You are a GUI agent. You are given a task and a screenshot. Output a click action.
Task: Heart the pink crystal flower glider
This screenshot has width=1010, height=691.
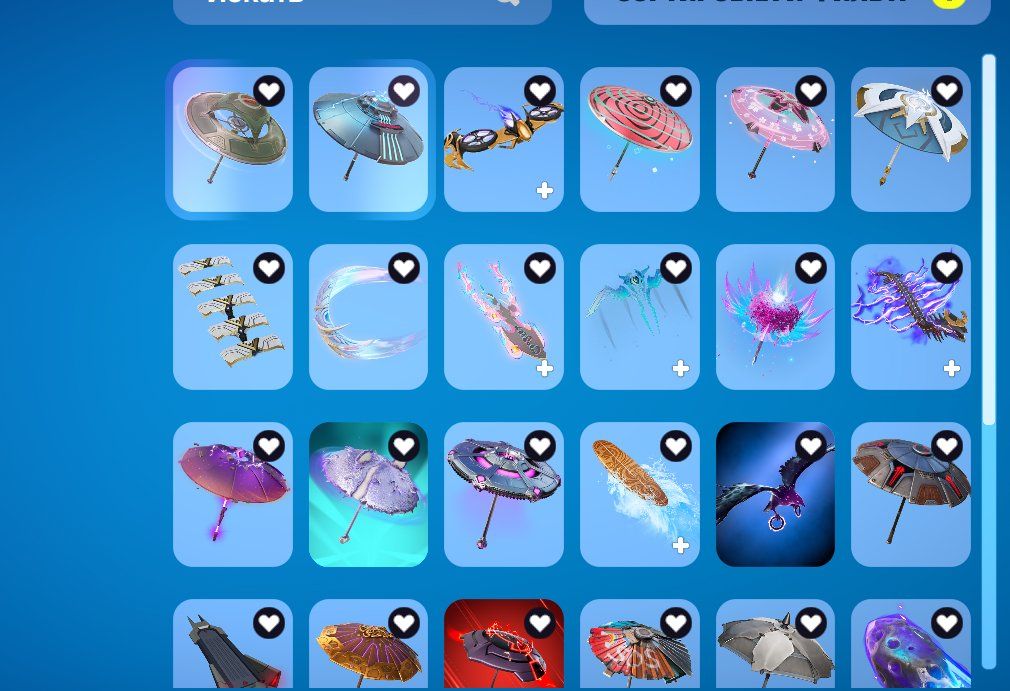tap(811, 269)
